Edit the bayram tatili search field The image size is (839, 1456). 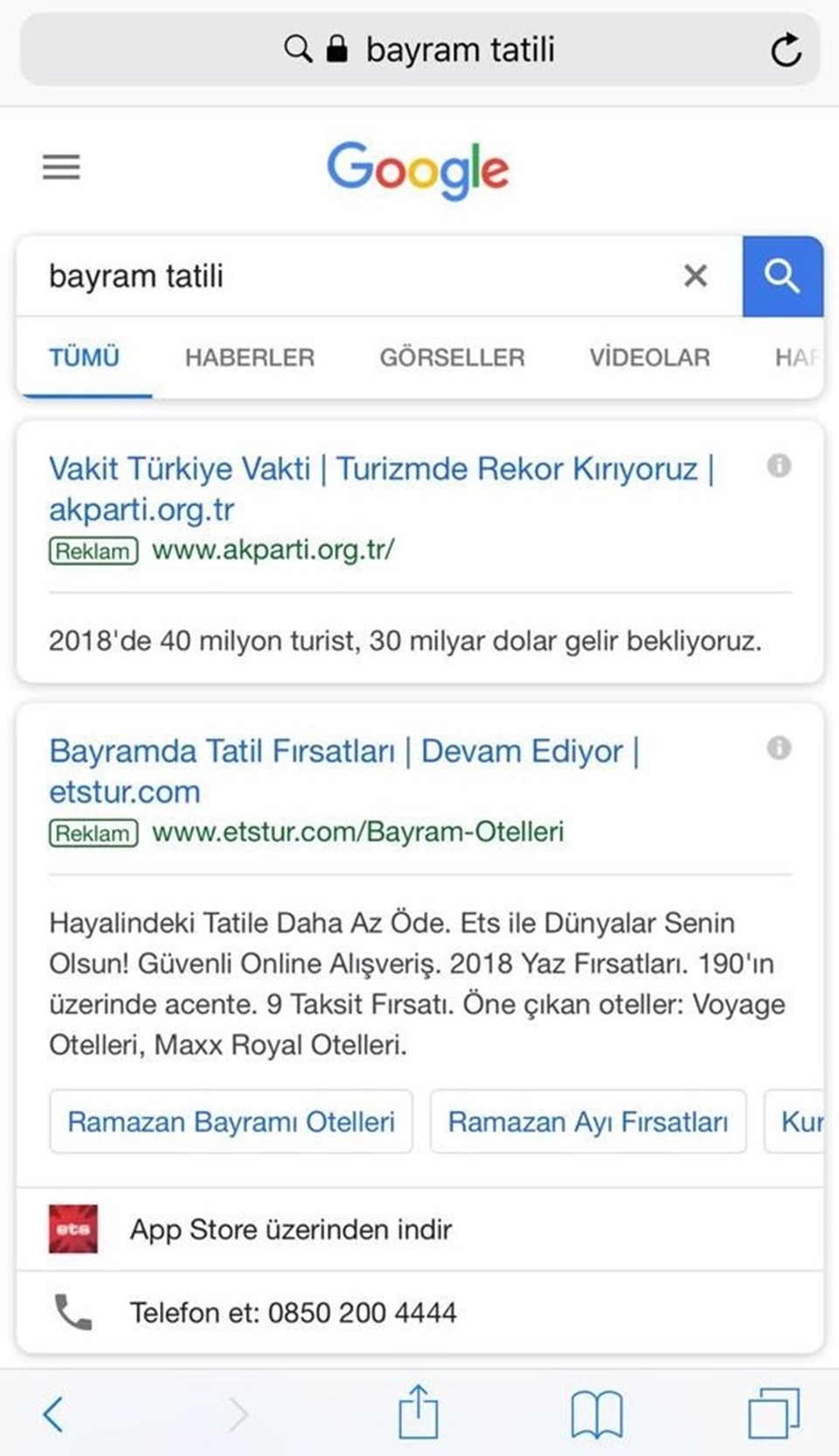tap(350, 276)
